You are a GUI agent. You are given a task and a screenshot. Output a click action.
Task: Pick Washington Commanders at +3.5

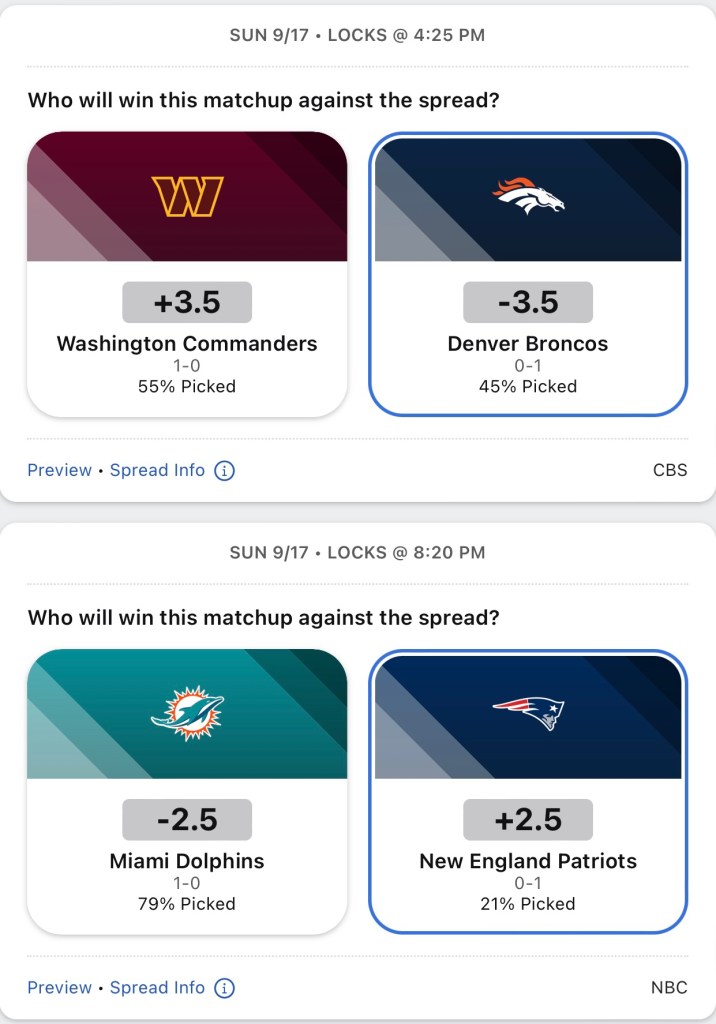[x=187, y=274]
